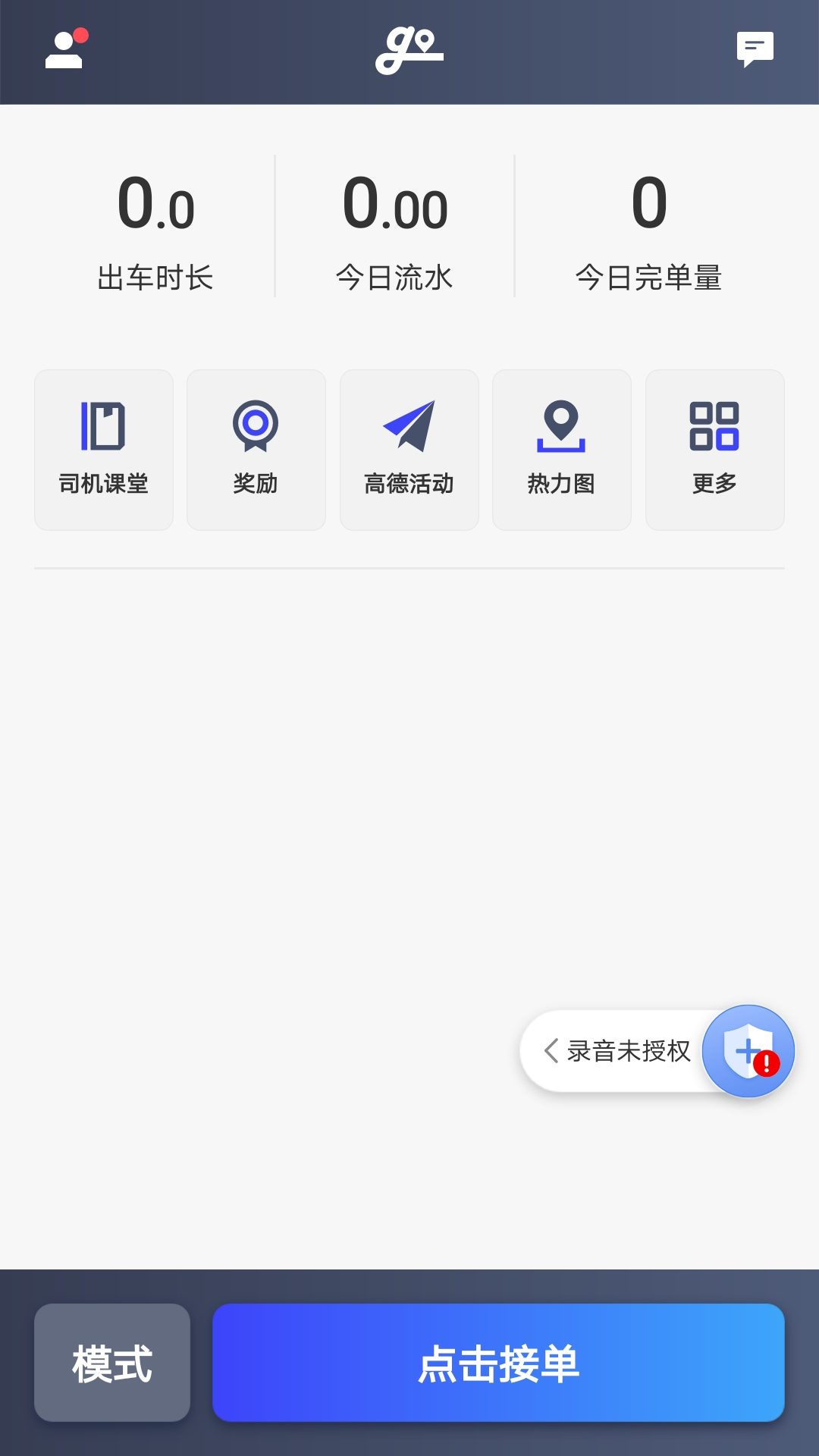Collapse the 录音未授权 notice with the chevron

click(551, 1050)
